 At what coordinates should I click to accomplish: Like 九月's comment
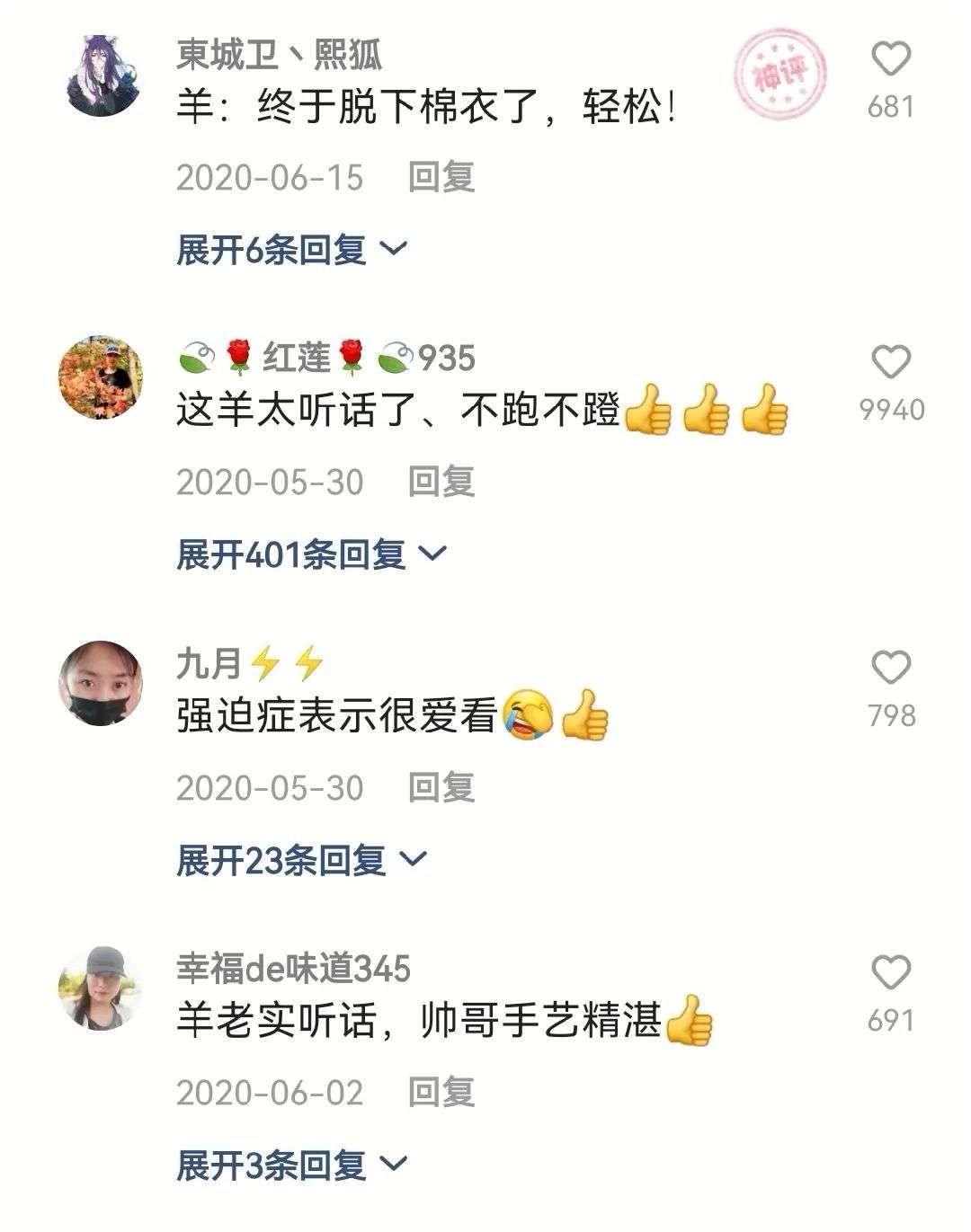pyautogui.click(x=891, y=669)
